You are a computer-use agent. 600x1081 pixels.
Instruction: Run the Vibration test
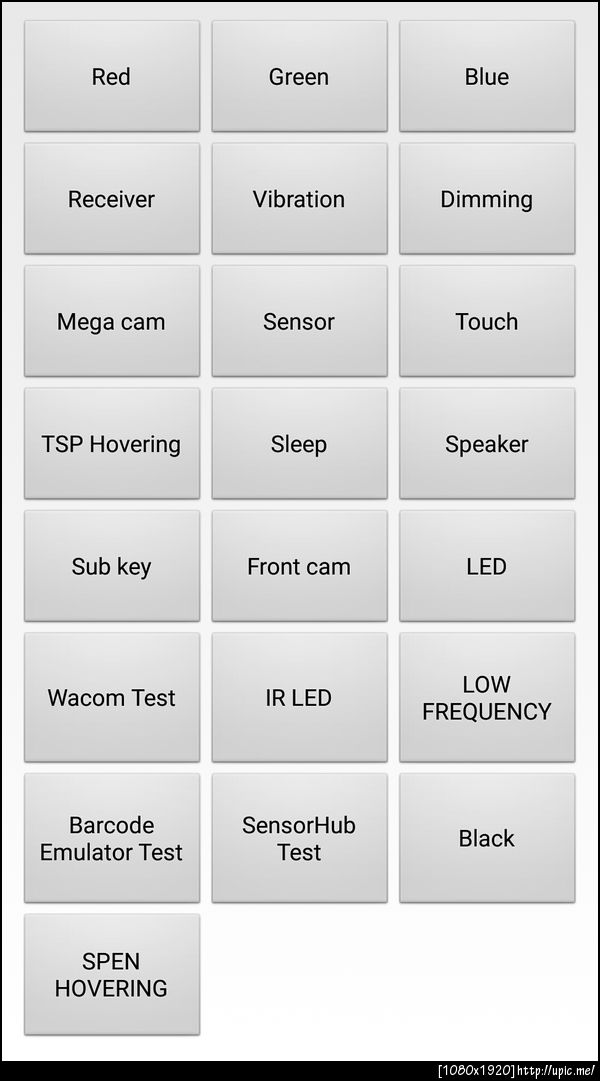299,199
